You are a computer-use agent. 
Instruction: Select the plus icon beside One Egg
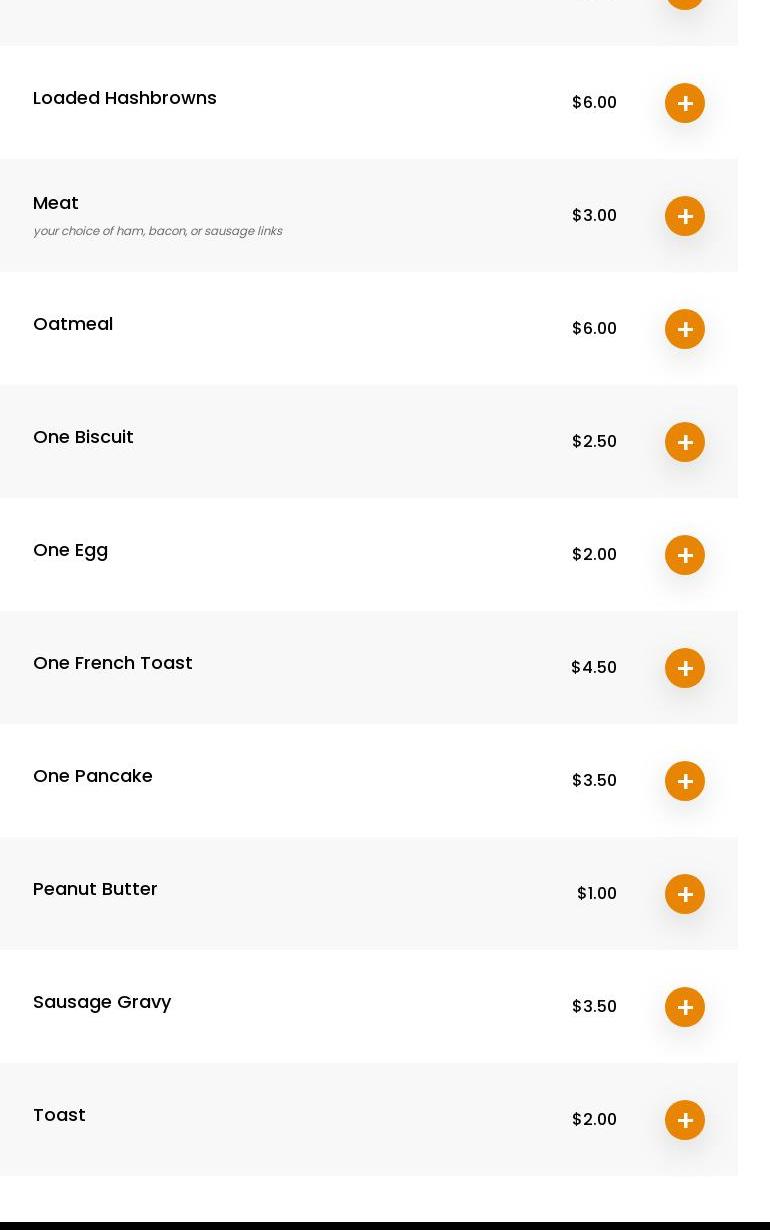tap(685, 555)
